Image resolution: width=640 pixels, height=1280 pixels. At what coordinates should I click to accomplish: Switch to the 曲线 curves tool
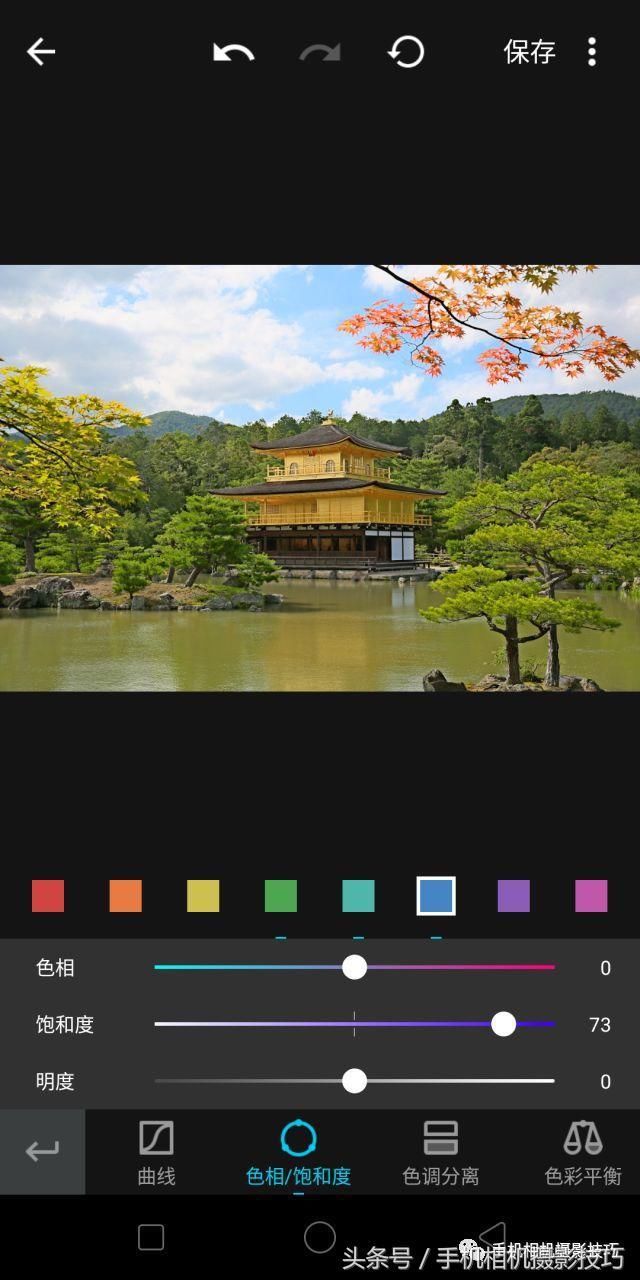(x=156, y=1152)
